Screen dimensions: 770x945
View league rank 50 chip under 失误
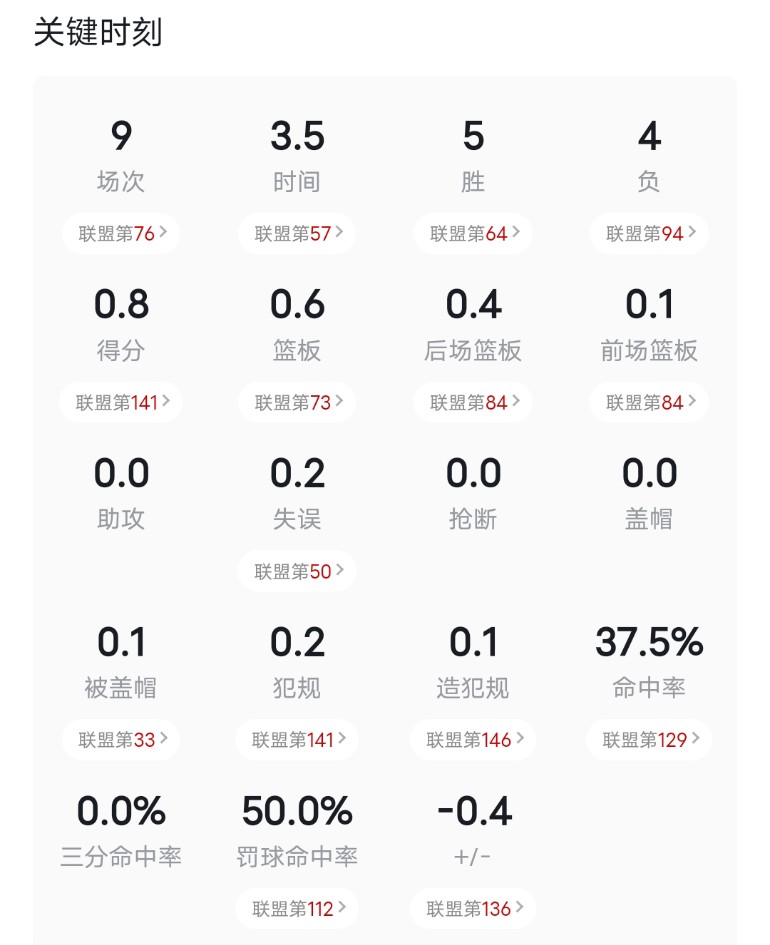(x=297, y=572)
